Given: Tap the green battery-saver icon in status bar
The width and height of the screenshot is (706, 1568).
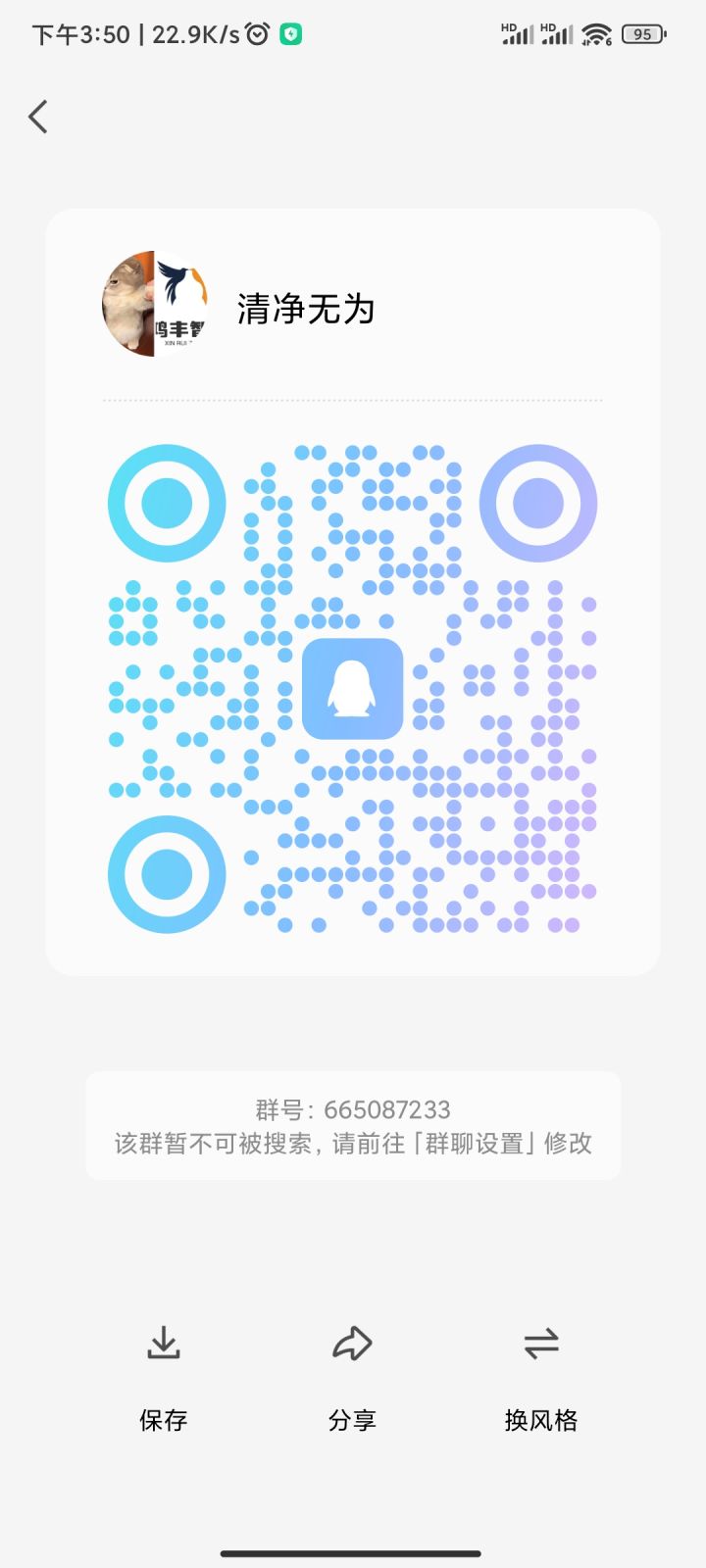Looking at the screenshot, I should (291, 32).
